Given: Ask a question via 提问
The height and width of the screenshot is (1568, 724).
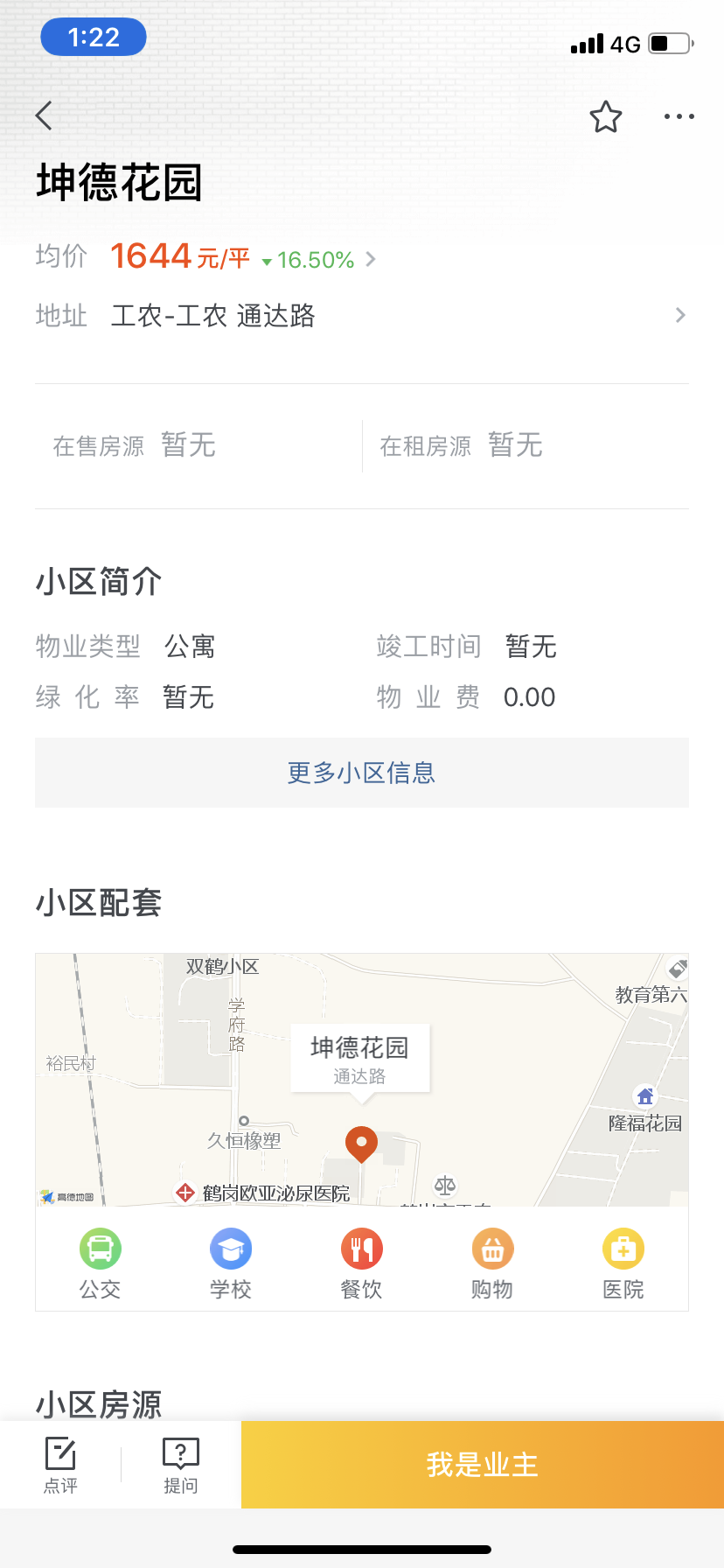Looking at the screenshot, I should tap(181, 1465).
